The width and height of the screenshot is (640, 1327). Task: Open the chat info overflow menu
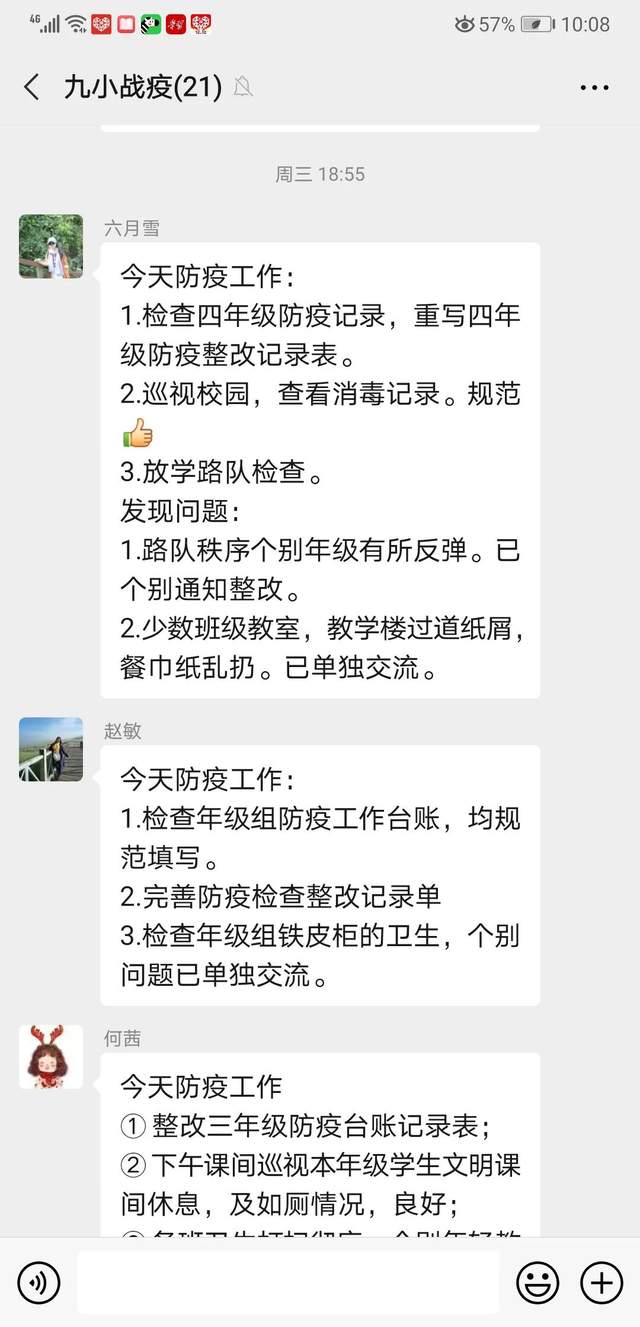coord(594,87)
